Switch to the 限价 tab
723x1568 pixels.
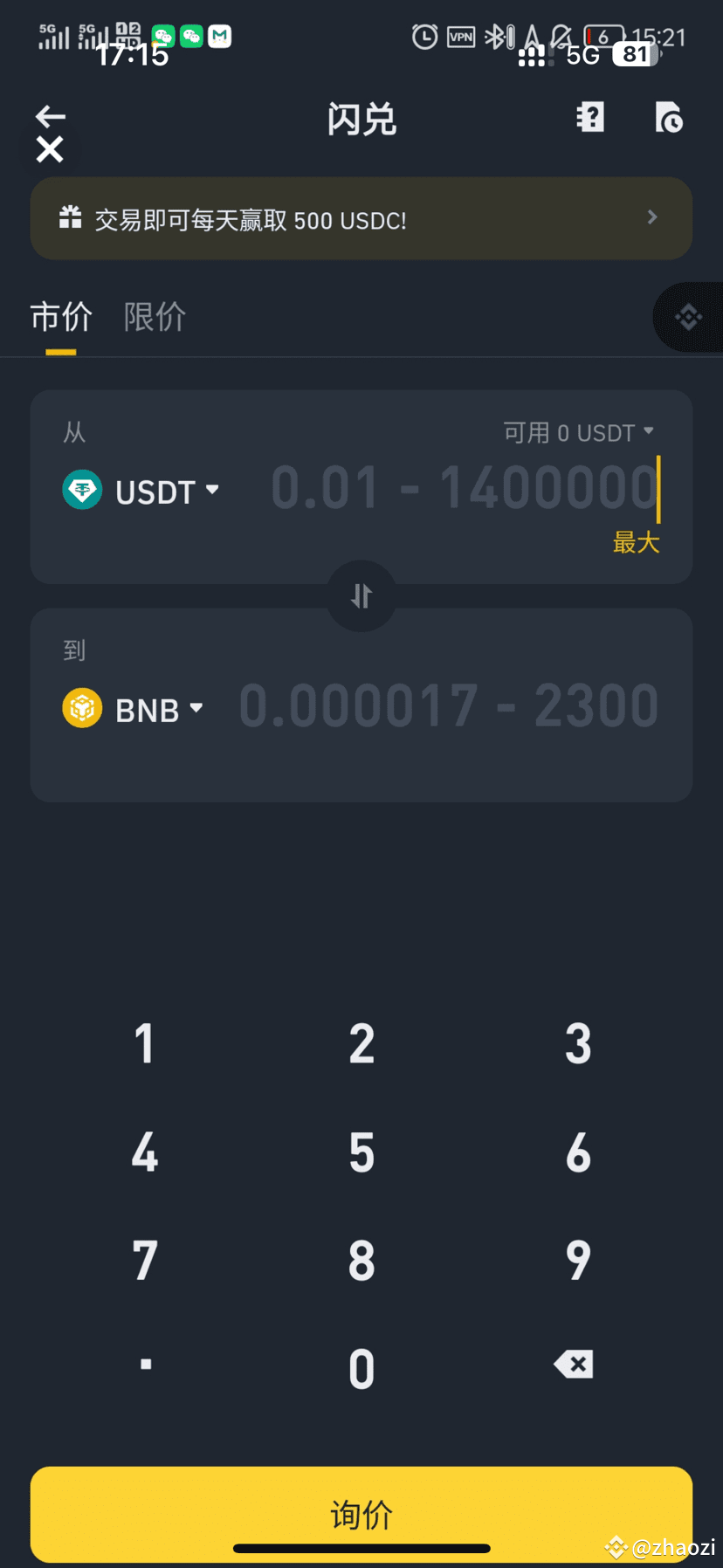click(155, 317)
